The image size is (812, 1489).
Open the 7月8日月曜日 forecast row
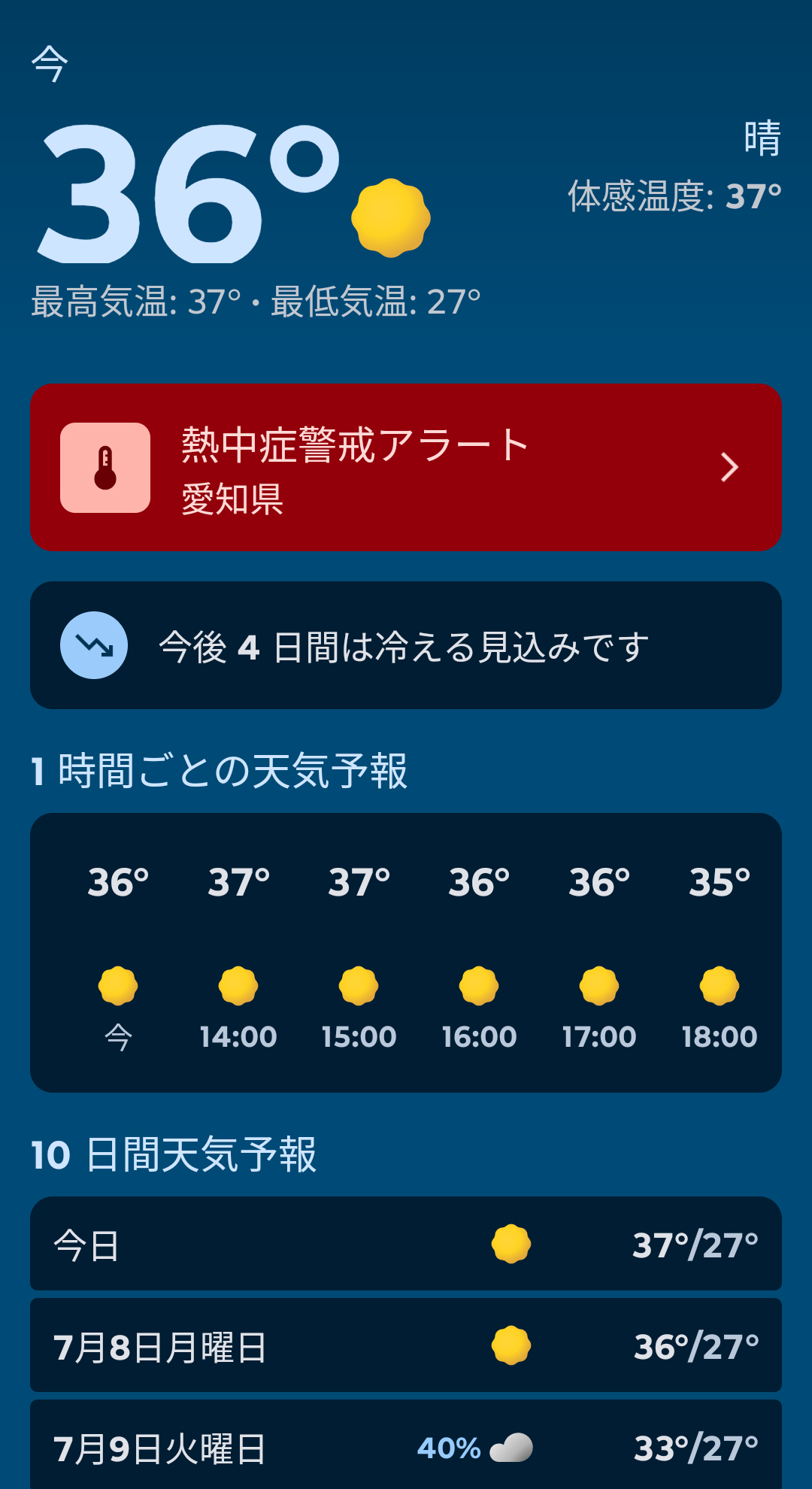click(x=406, y=1345)
